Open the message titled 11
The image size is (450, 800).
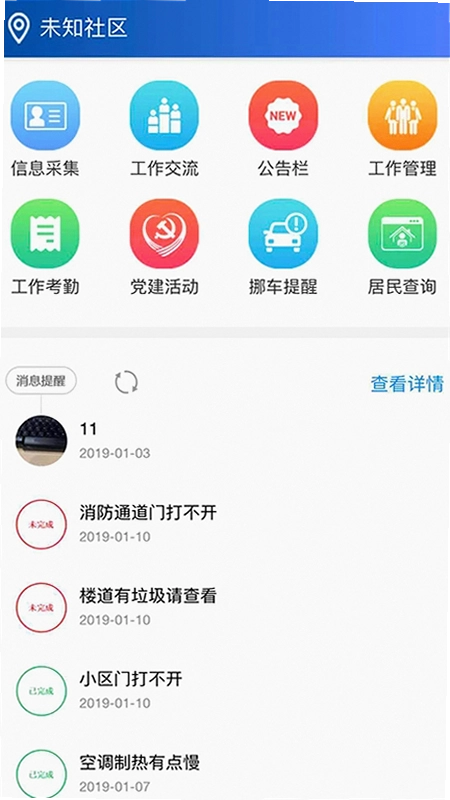point(225,440)
